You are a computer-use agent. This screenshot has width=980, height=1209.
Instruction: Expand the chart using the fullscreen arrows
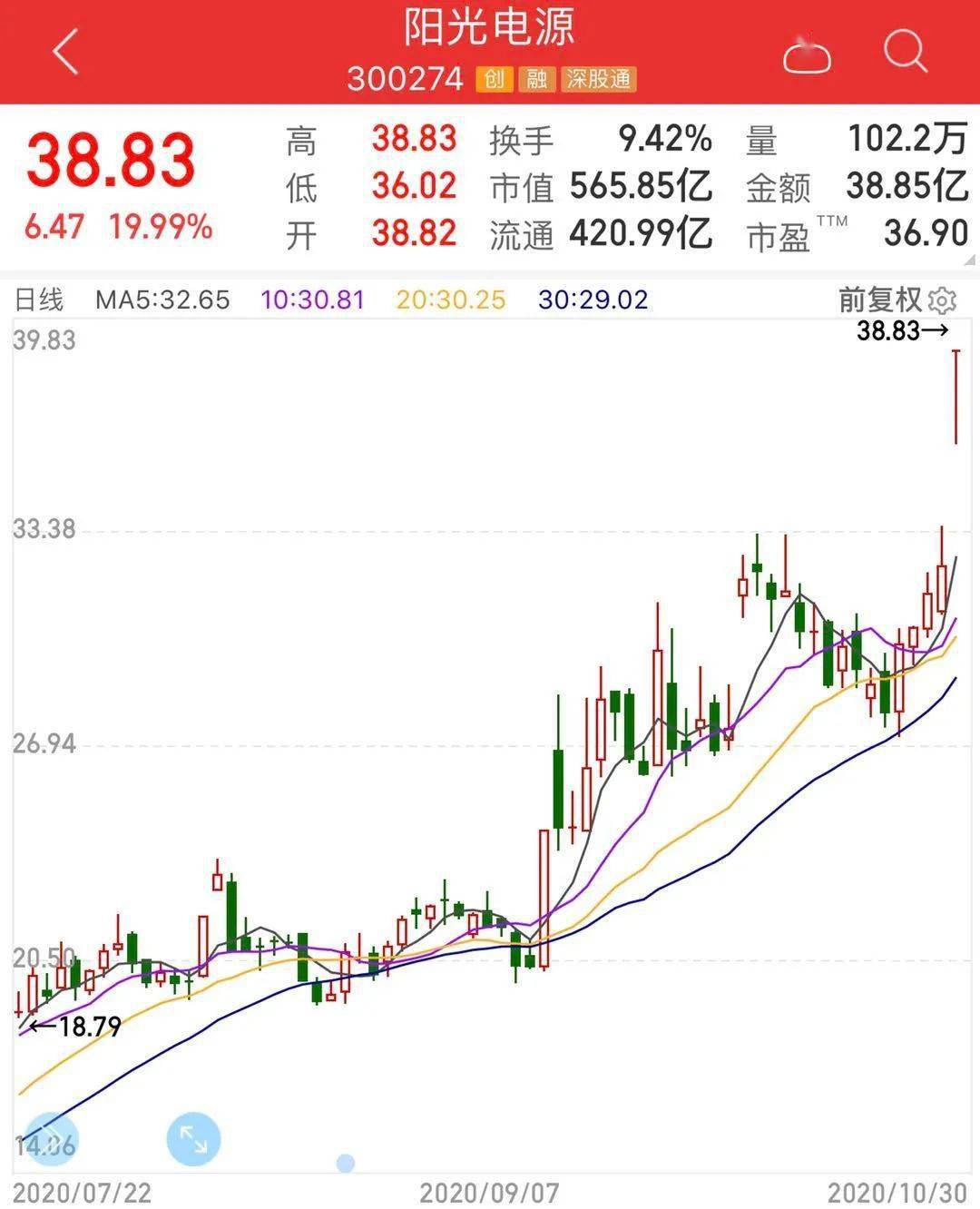(194, 1137)
